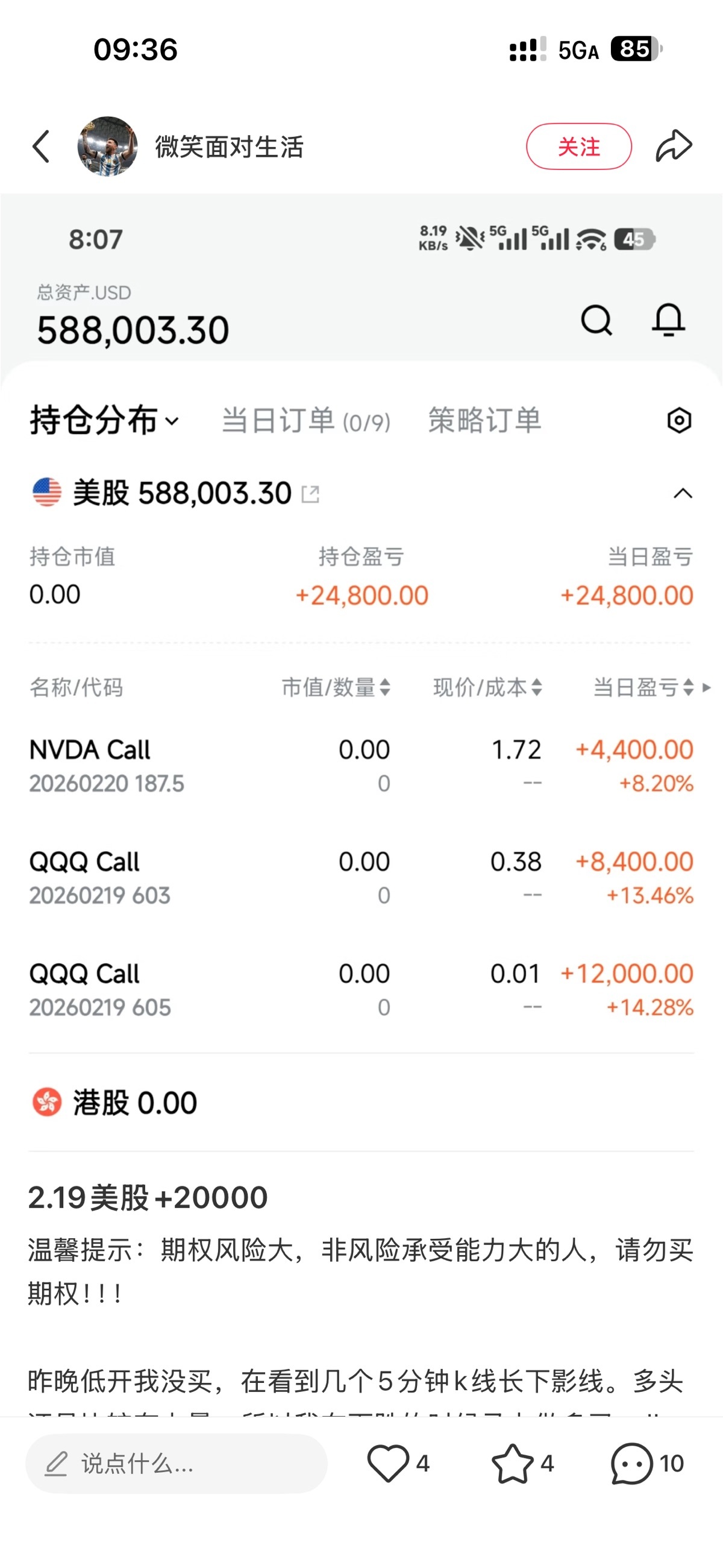Like this post with the heart
The image size is (723, 1568).
388,1463
